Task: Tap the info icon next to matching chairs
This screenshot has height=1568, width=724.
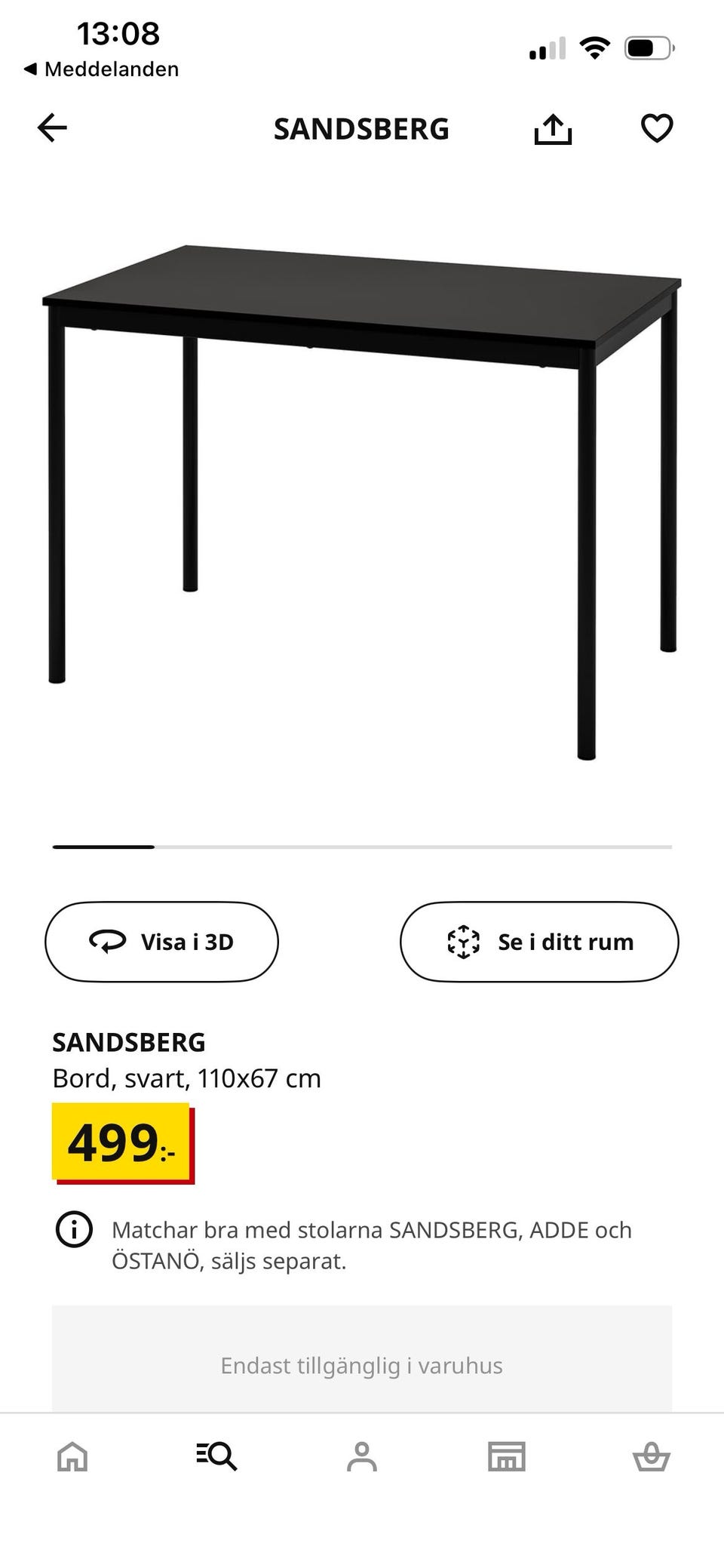Action: [x=73, y=1228]
